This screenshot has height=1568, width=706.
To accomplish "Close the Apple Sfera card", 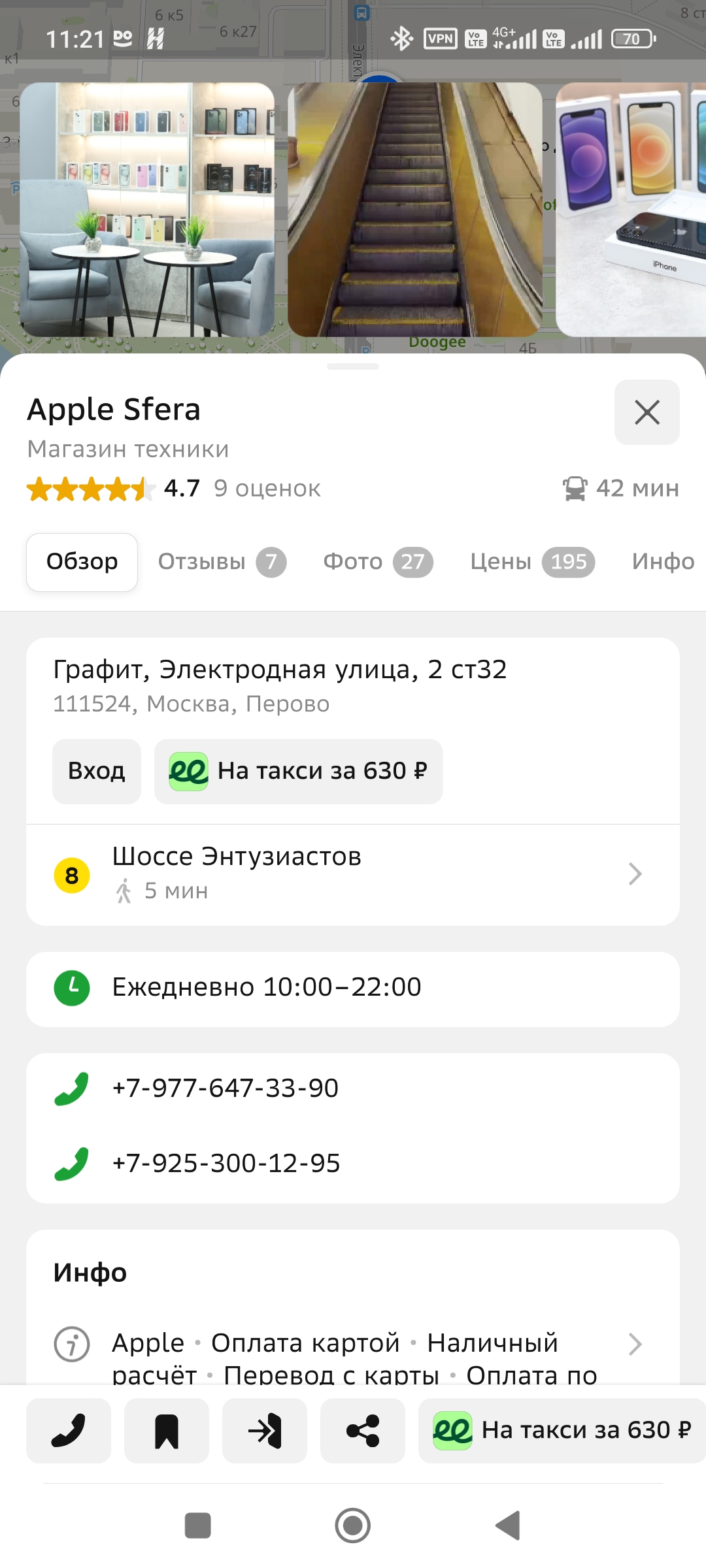I will pos(647,412).
